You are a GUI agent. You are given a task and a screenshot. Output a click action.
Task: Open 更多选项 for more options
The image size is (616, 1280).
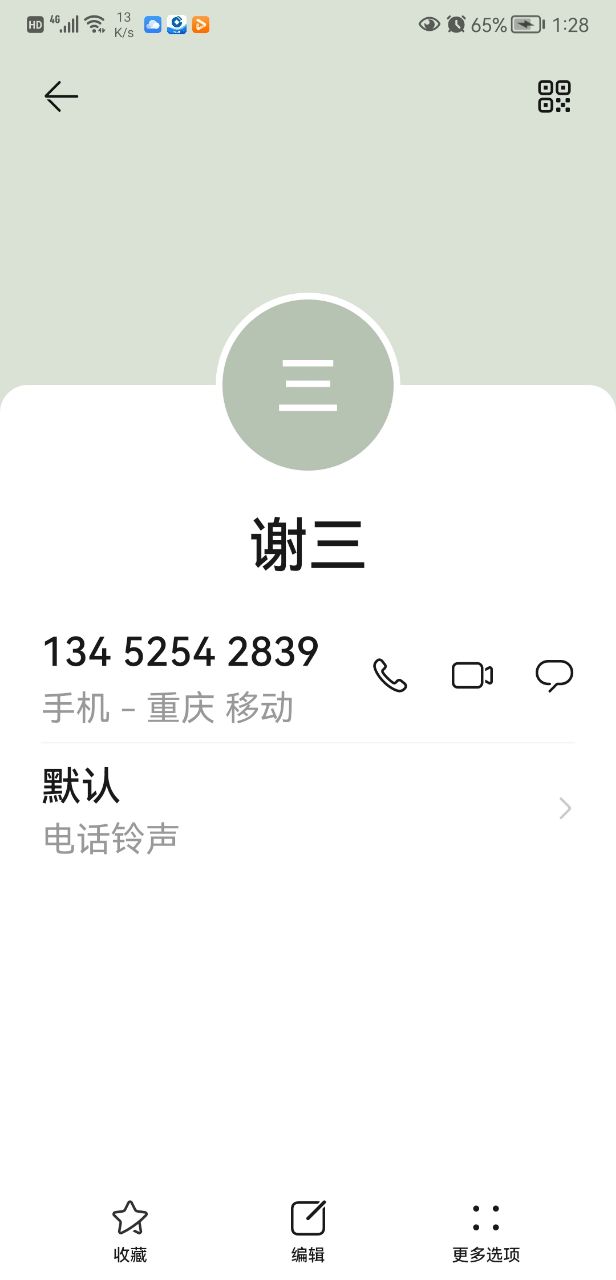click(486, 1230)
